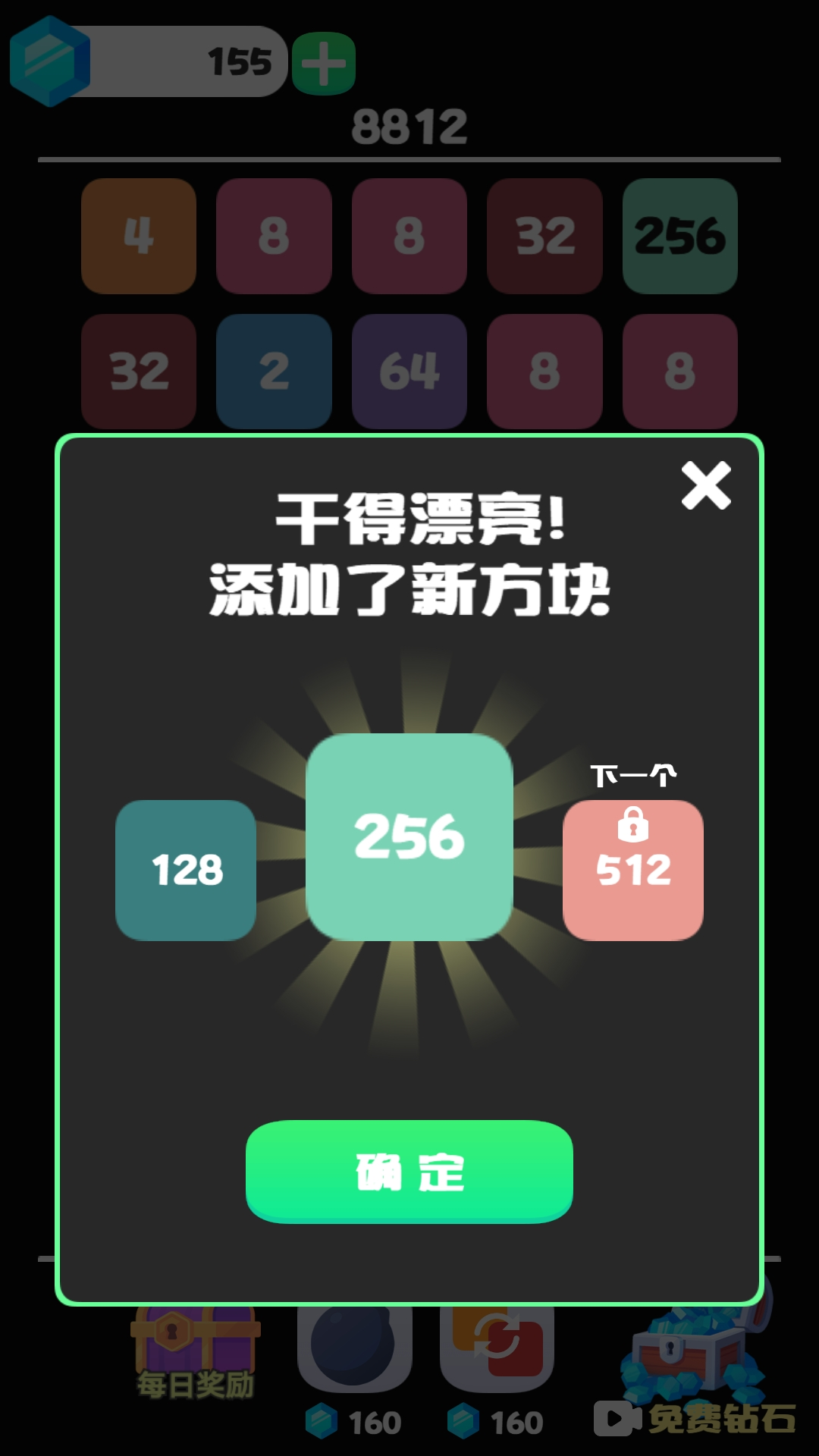Confirm the new block with the 确定 button

pos(409,1170)
